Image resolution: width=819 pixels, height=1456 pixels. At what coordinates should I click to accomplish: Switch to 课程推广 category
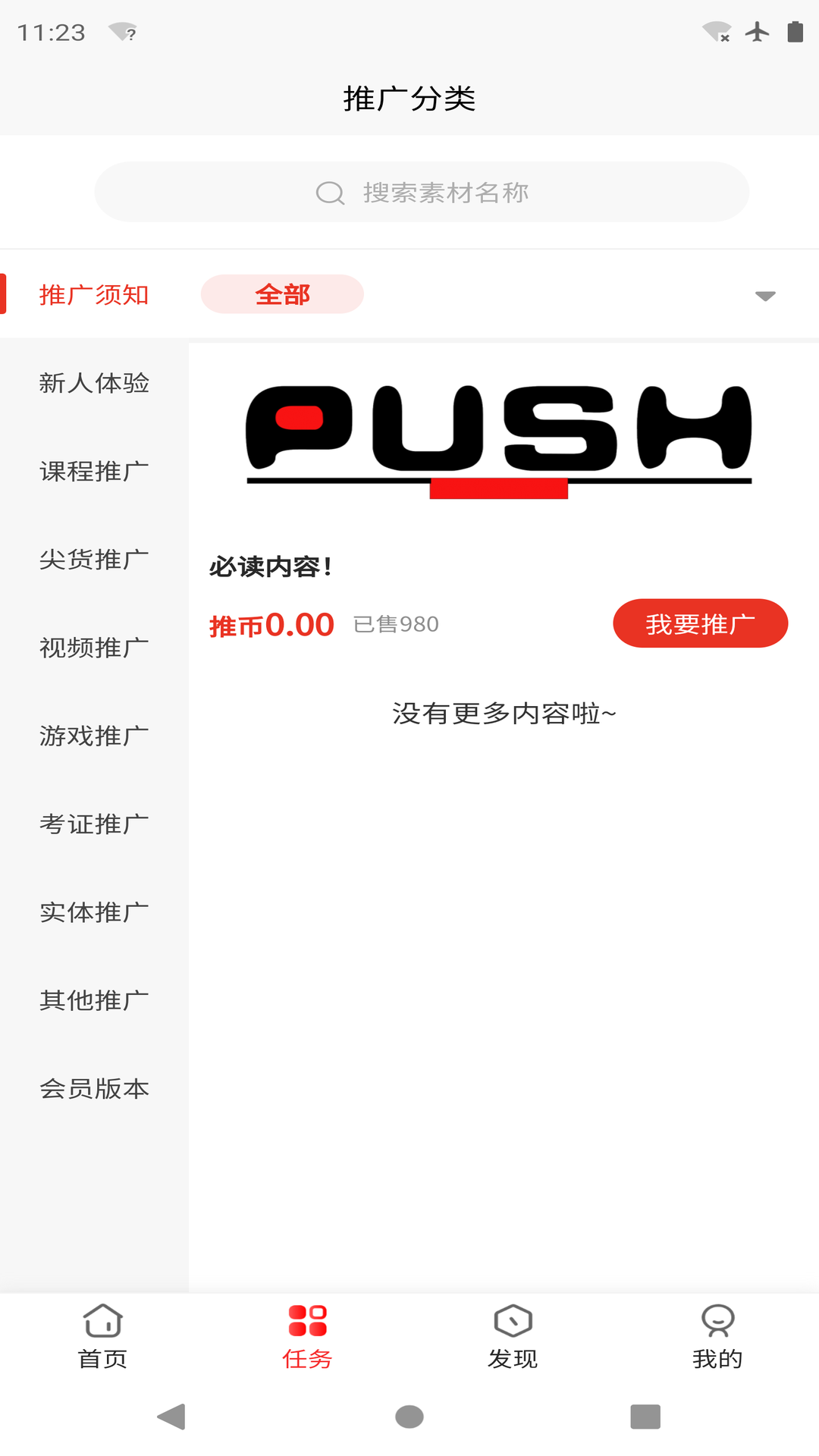[94, 471]
